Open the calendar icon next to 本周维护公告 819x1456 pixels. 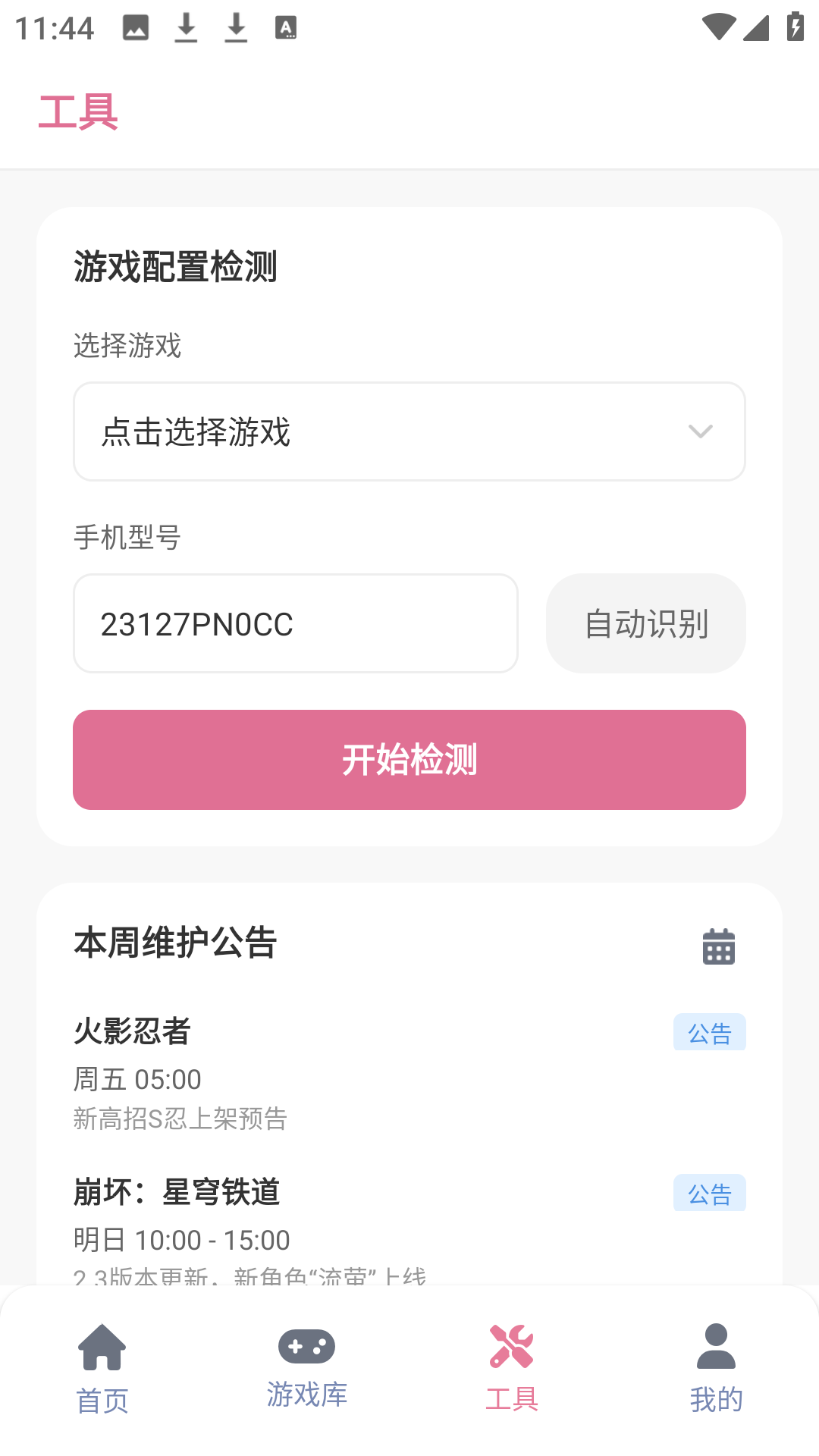click(717, 945)
